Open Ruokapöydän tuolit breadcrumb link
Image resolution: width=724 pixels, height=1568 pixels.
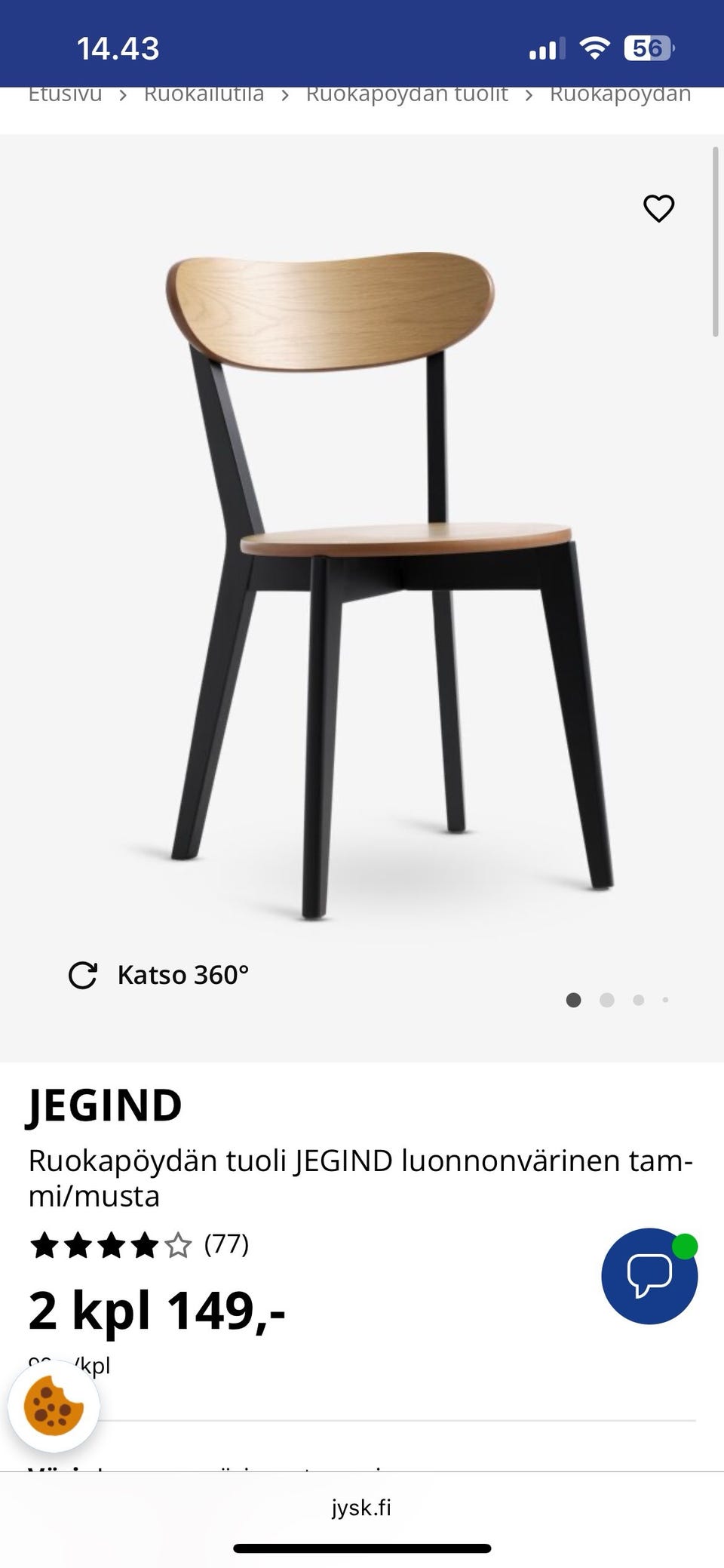pyautogui.click(x=406, y=95)
